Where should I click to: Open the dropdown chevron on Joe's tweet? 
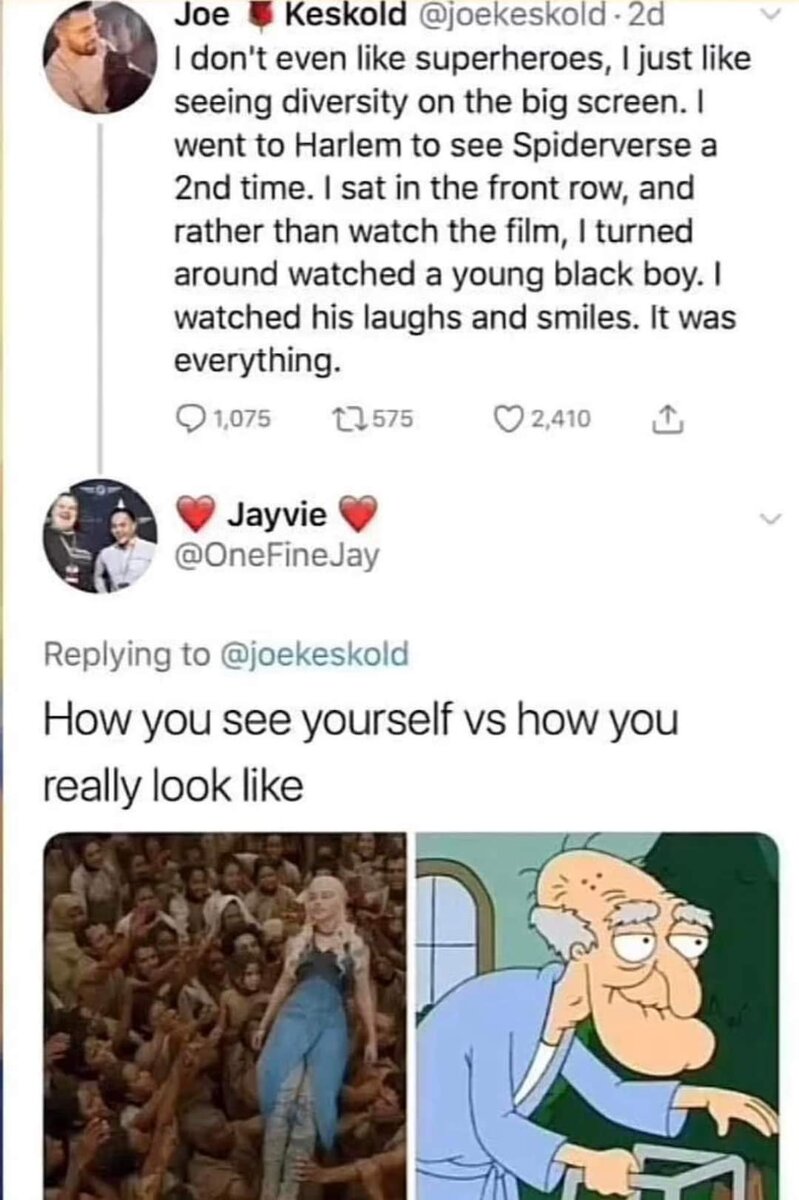(768, 16)
